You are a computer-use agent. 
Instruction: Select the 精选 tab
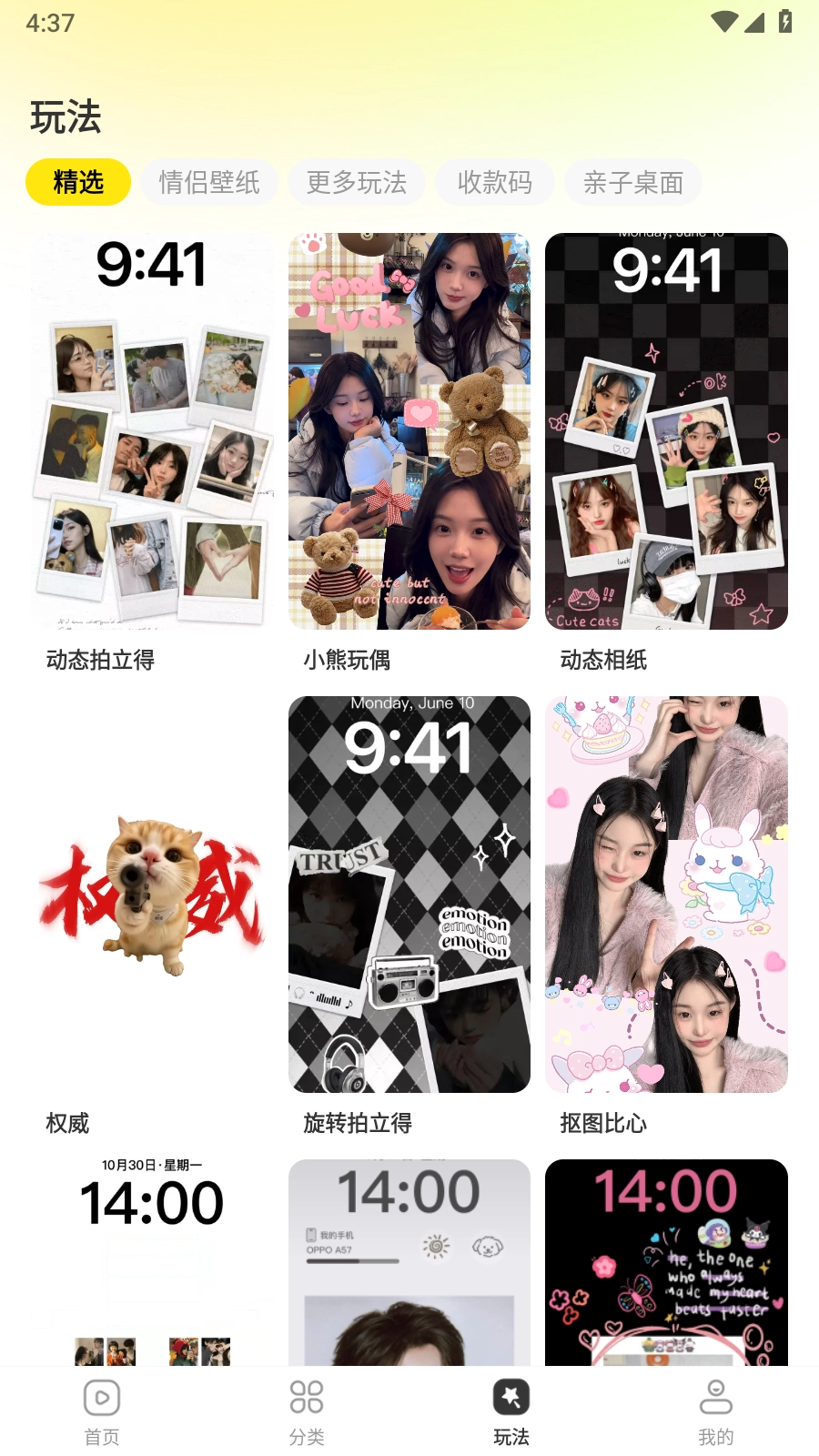coord(78,182)
